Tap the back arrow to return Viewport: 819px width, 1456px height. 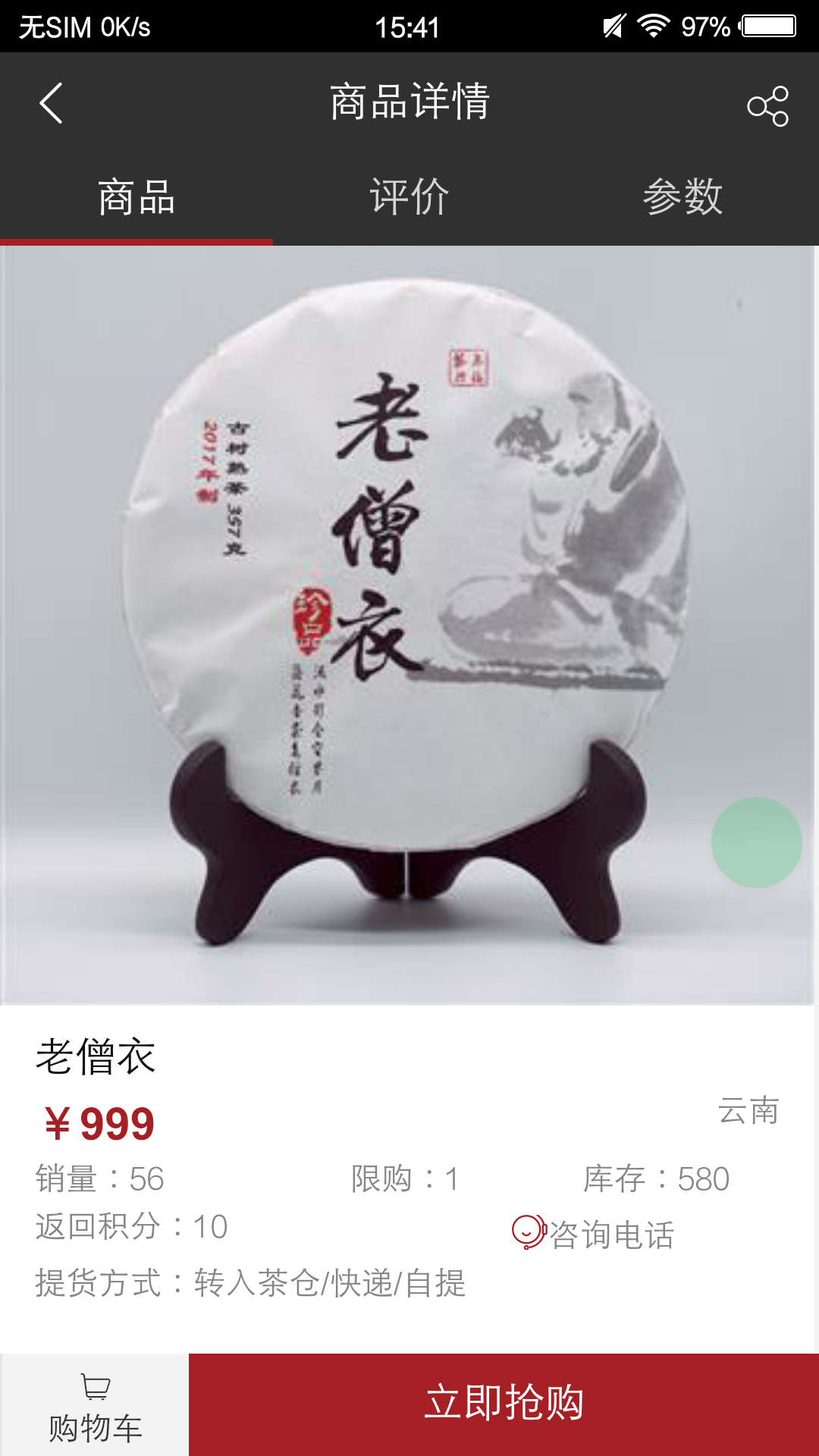[50, 104]
